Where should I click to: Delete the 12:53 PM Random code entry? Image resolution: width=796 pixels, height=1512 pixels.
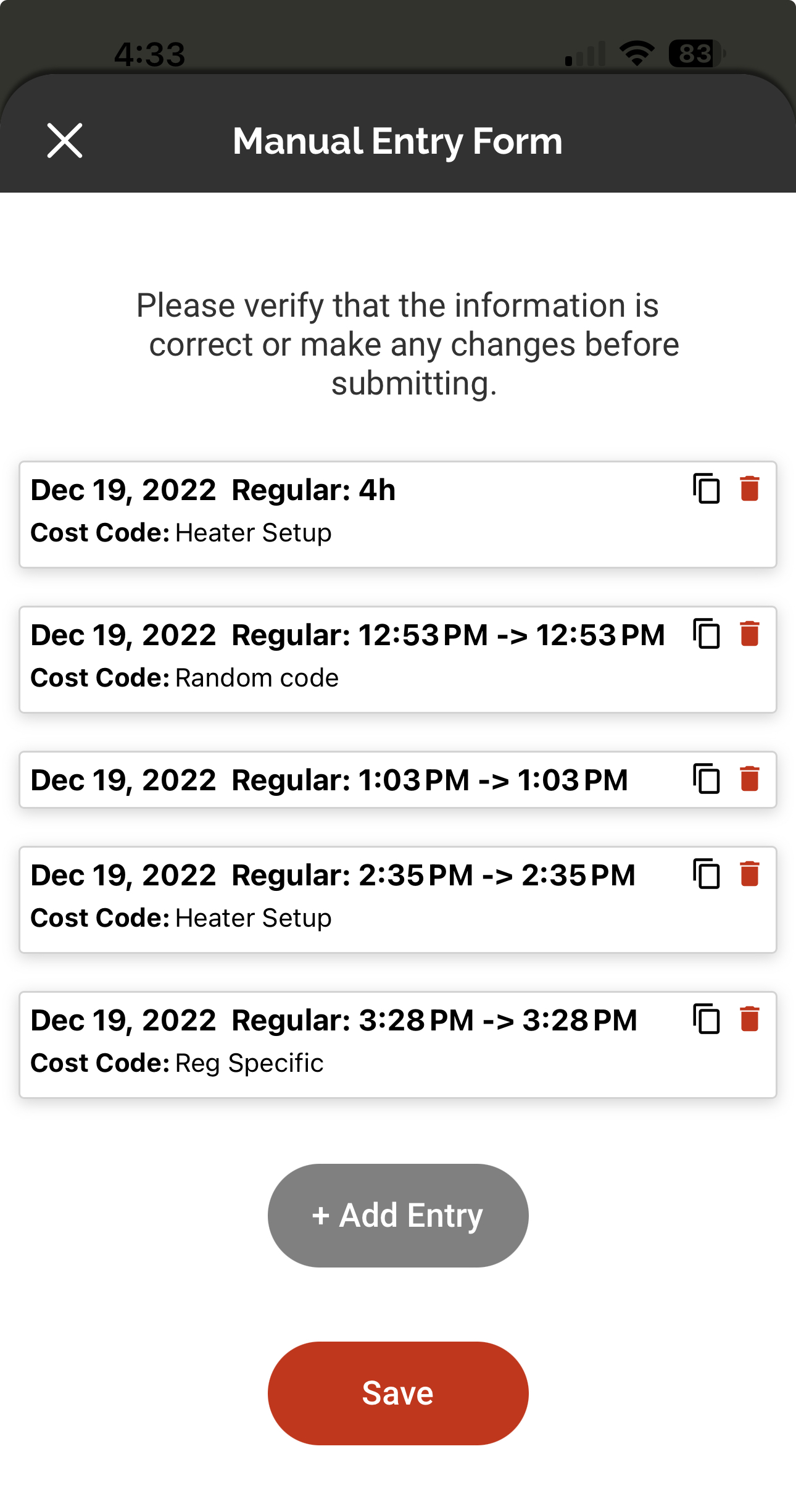pyautogui.click(x=750, y=634)
